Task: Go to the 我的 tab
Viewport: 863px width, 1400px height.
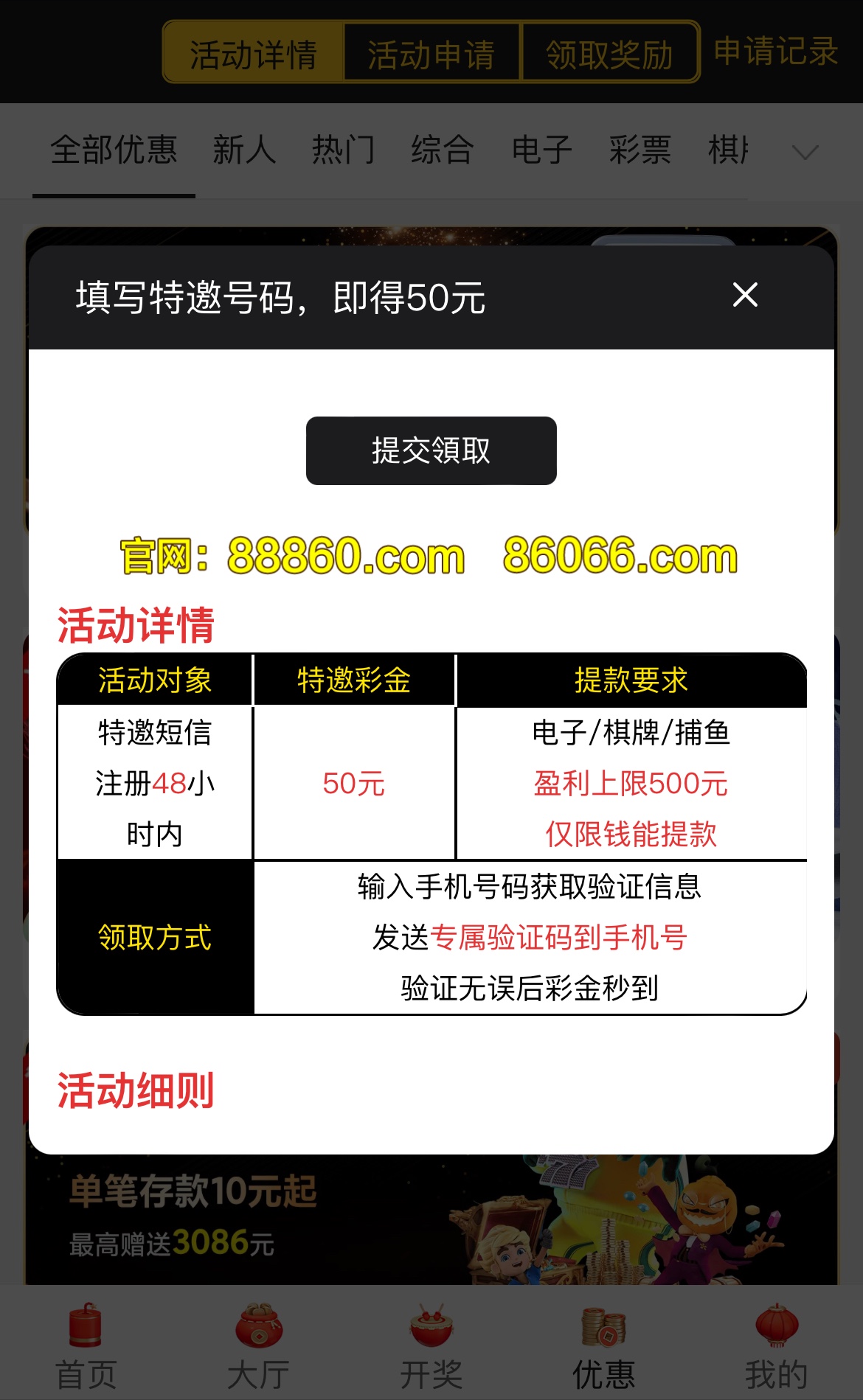Action: tap(776, 1345)
